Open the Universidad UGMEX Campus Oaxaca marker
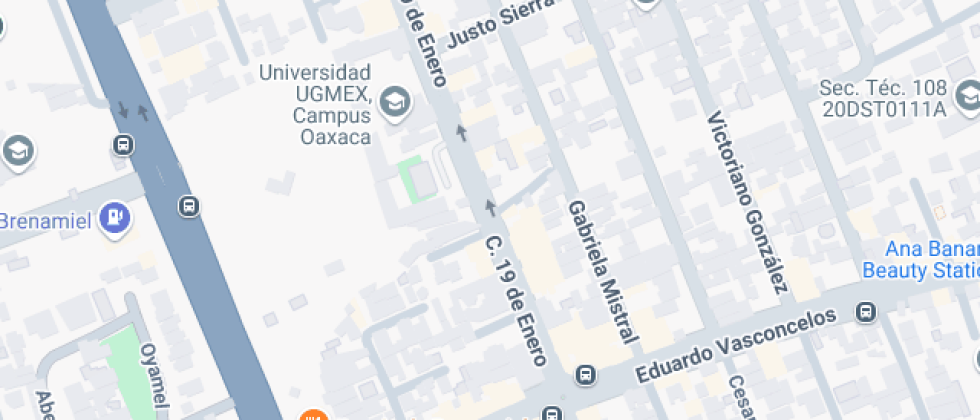The height and width of the screenshot is (420, 980). [x=395, y=102]
